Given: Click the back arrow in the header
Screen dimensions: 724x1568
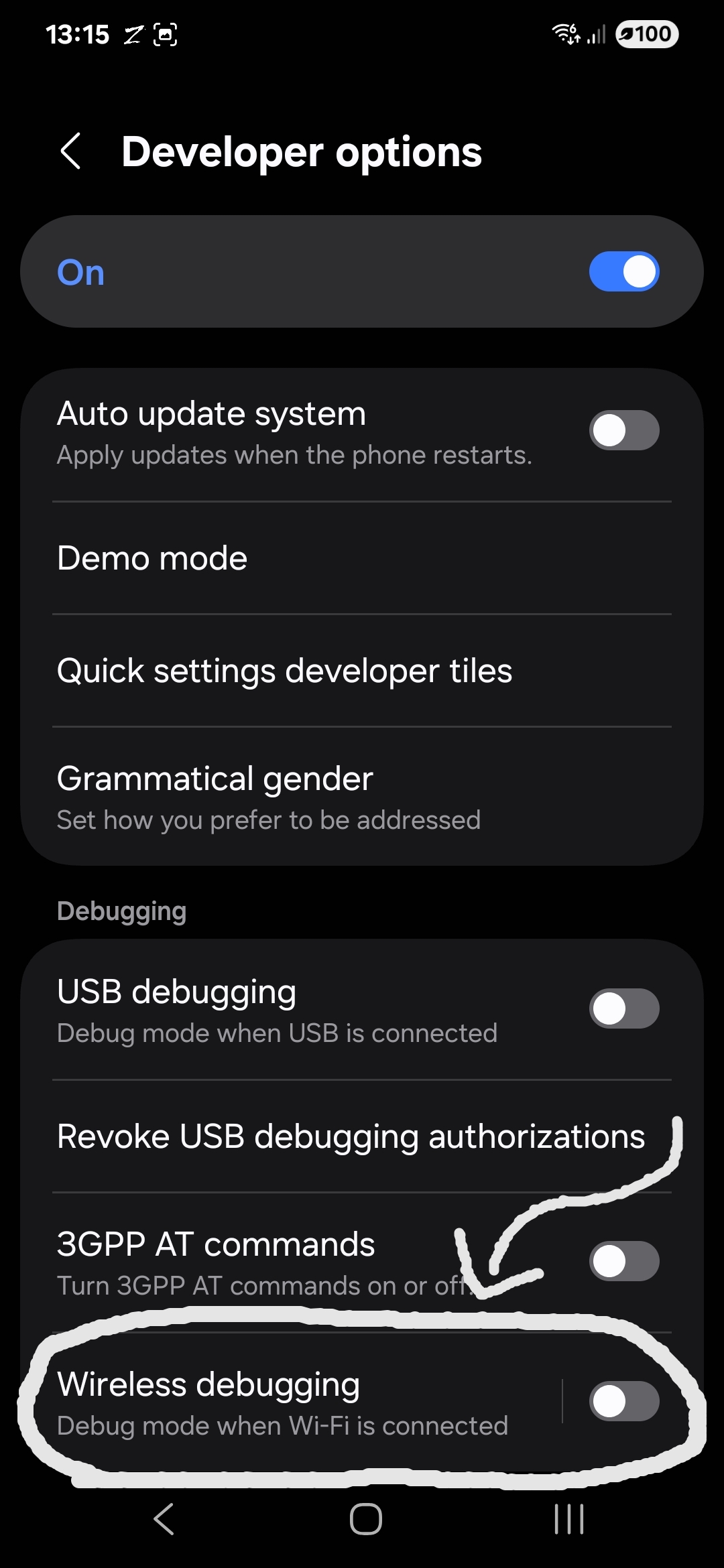Looking at the screenshot, I should (72, 151).
